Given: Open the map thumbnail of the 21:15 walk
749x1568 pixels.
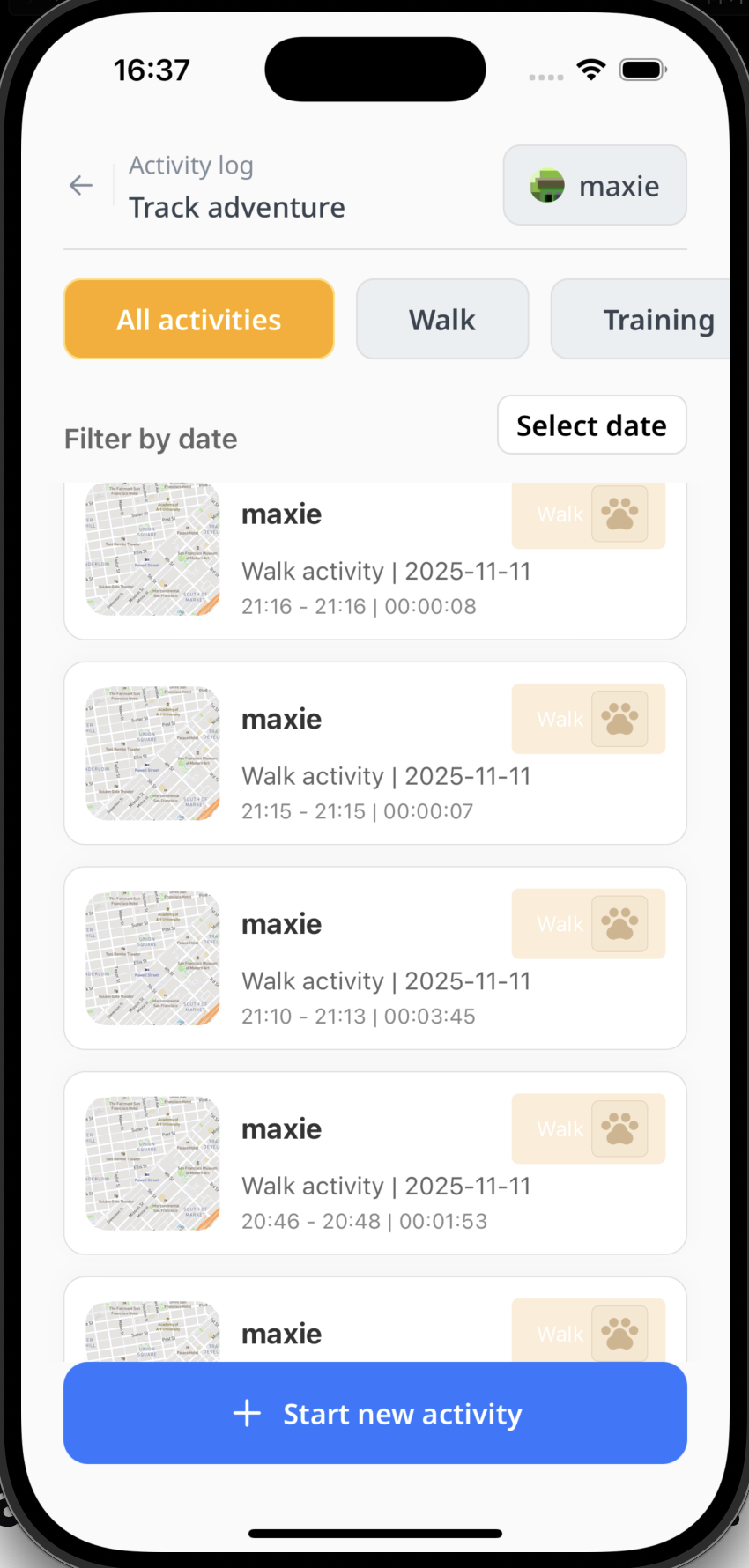Looking at the screenshot, I should click(152, 753).
